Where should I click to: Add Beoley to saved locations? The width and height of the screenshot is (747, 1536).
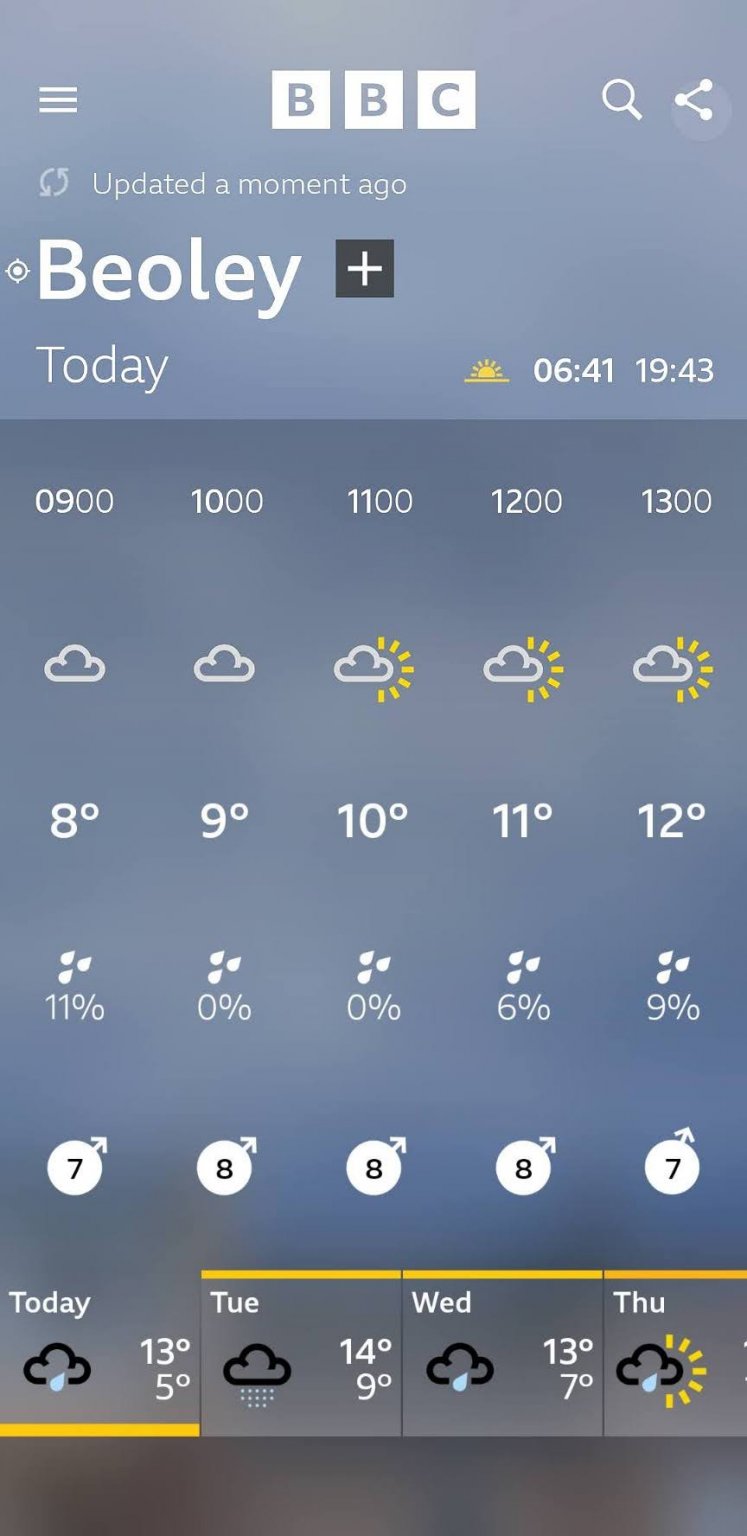tap(364, 269)
